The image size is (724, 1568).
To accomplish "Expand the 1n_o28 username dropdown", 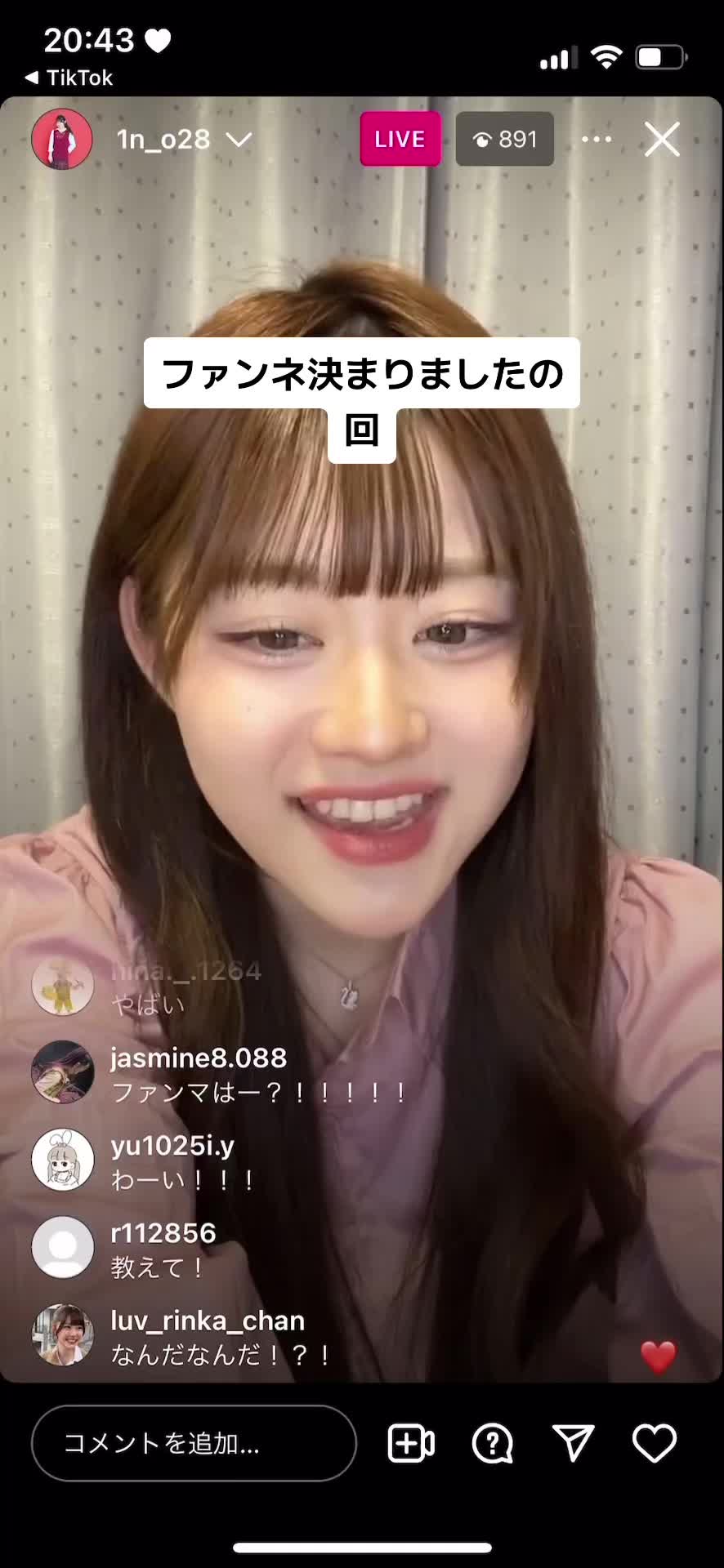I will 239,140.
